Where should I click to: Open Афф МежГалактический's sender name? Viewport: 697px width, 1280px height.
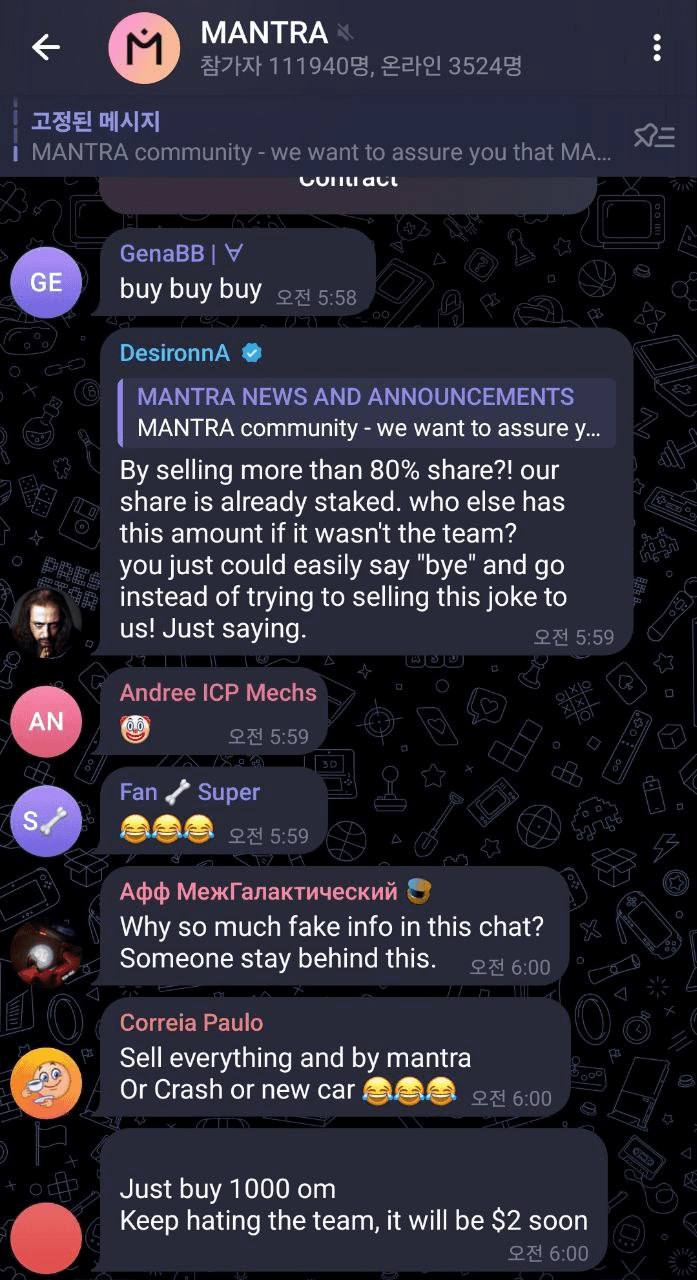click(258, 891)
